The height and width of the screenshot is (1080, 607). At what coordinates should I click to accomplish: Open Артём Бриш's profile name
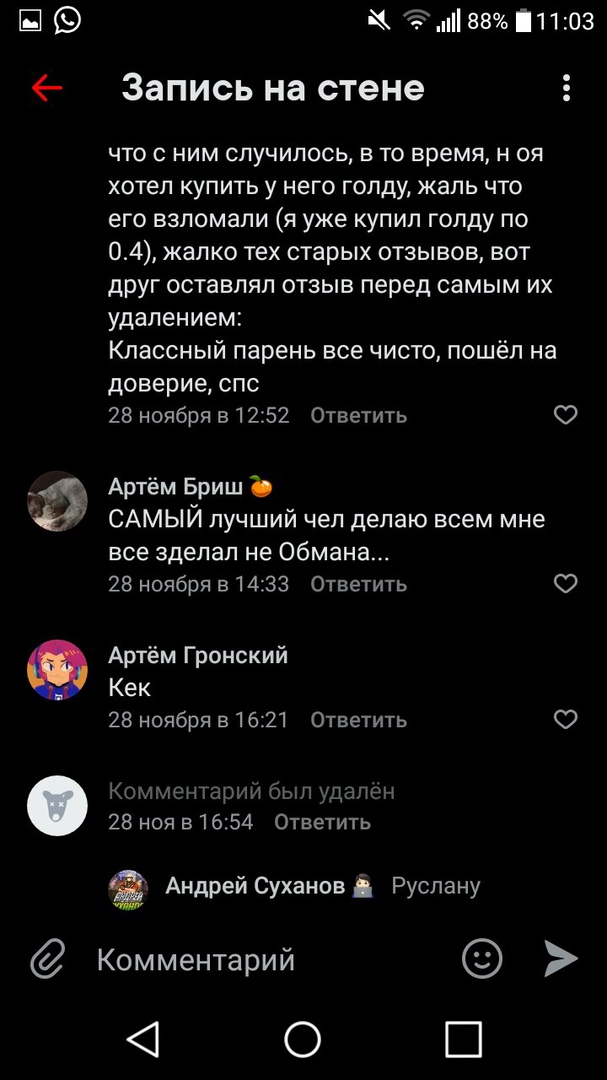[175, 487]
